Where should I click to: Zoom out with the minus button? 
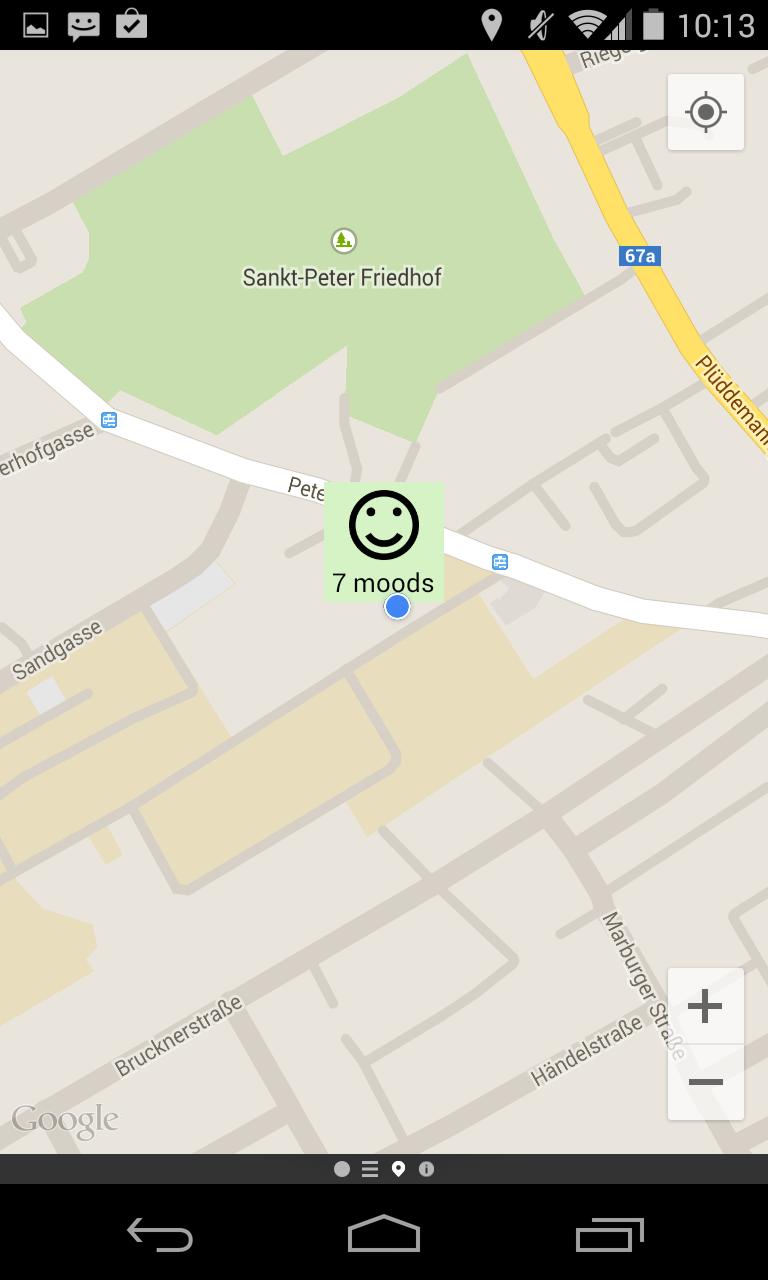[x=706, y=1082]
